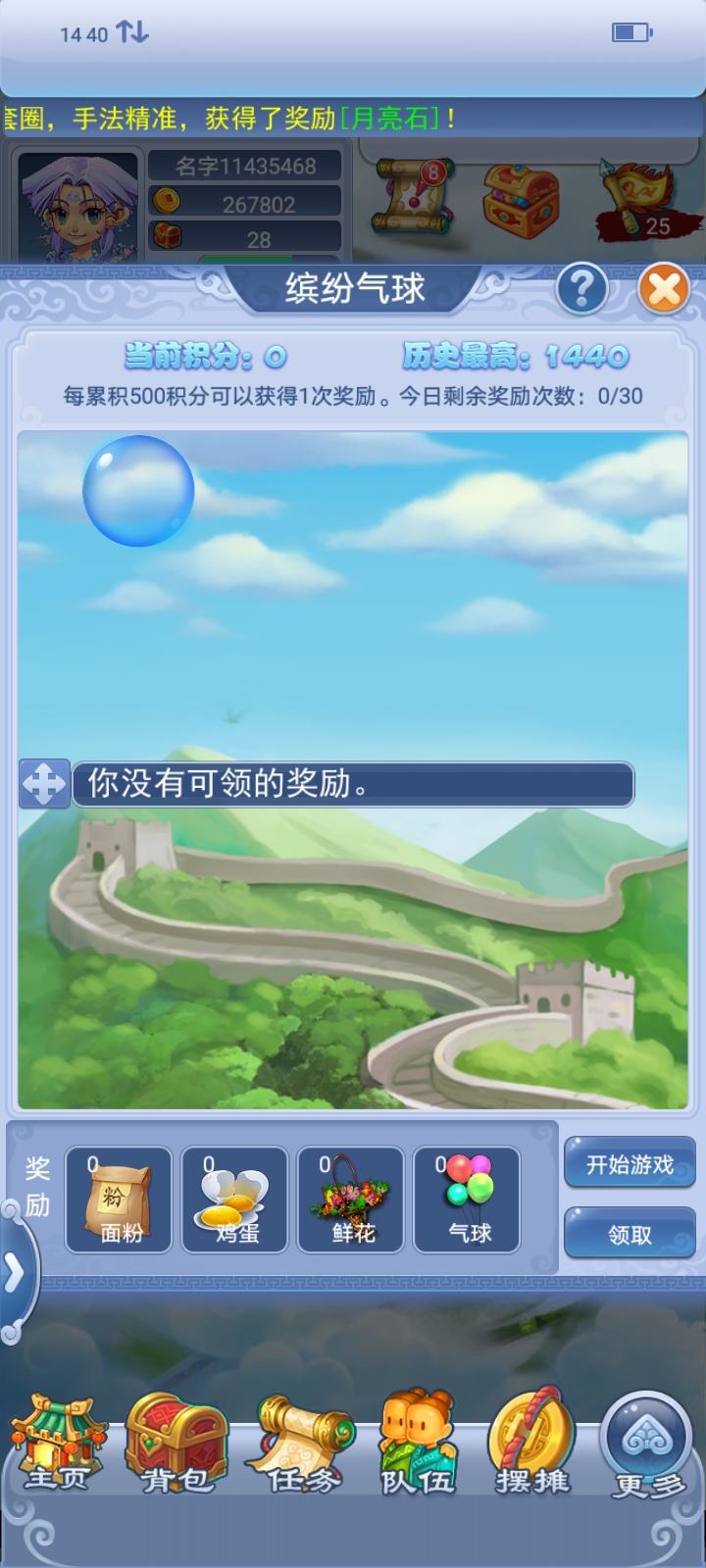Viewport: 706px width, 1568px height.
Task: Open the treasure chest icon
Action: pos(521,201)
